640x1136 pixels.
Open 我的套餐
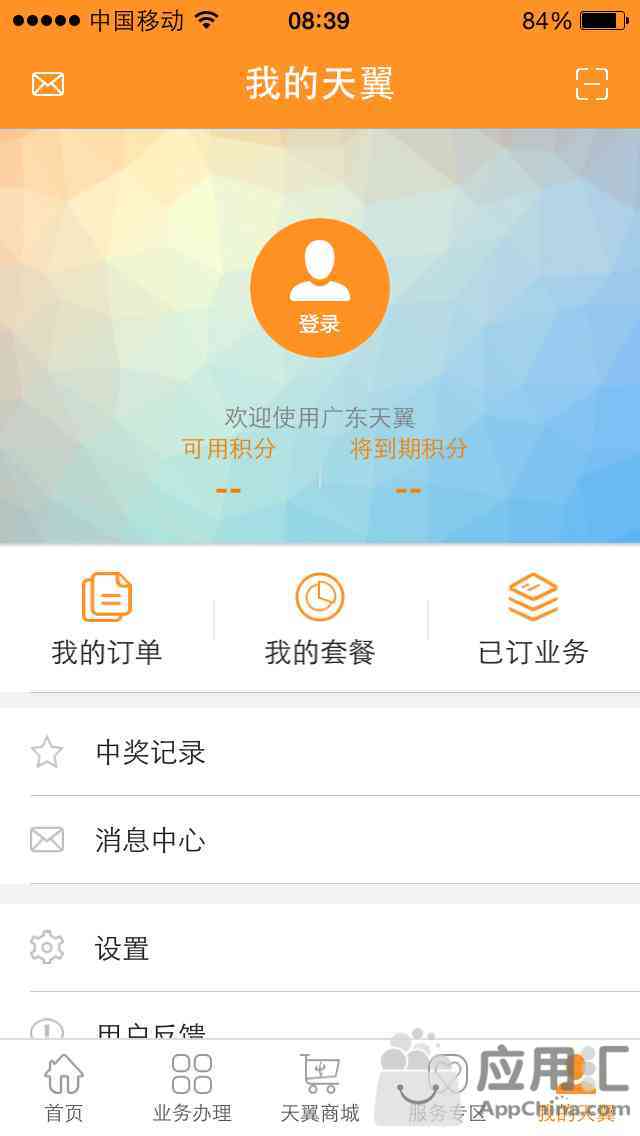coord(320,620)
